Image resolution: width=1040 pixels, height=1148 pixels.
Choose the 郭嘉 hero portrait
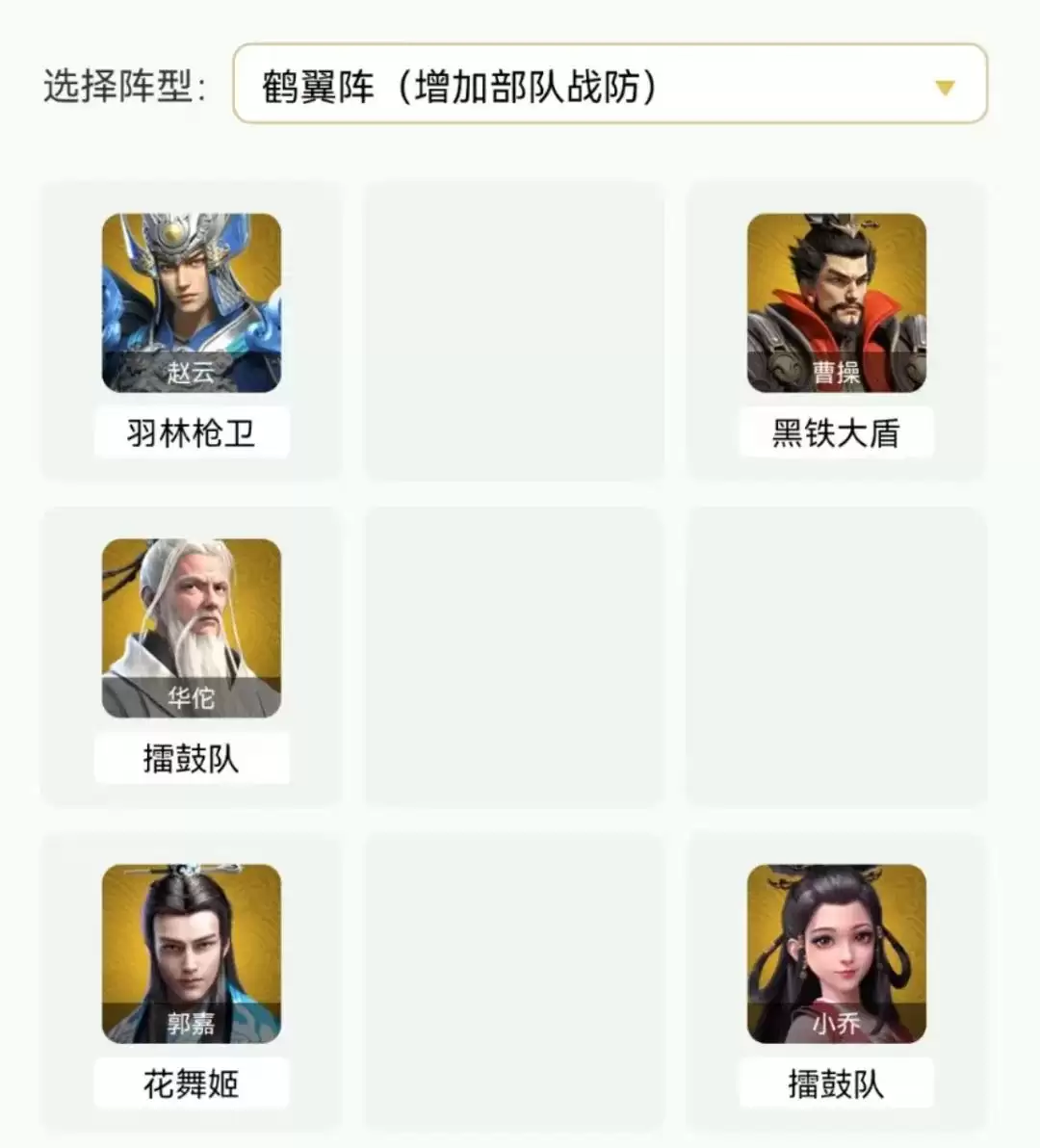[x=192, y=953]
